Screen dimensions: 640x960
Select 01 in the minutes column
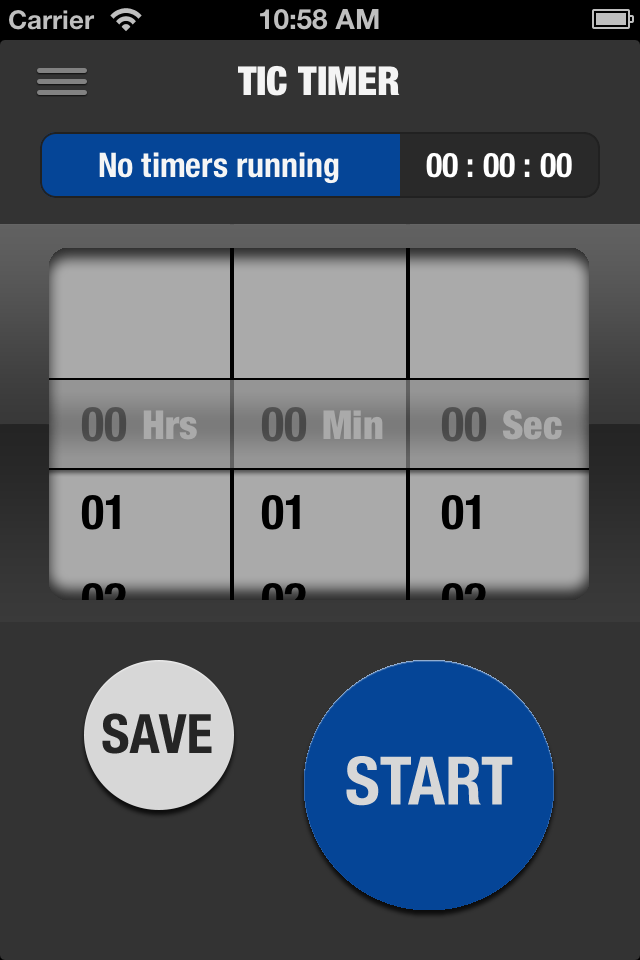click(282, 514)
